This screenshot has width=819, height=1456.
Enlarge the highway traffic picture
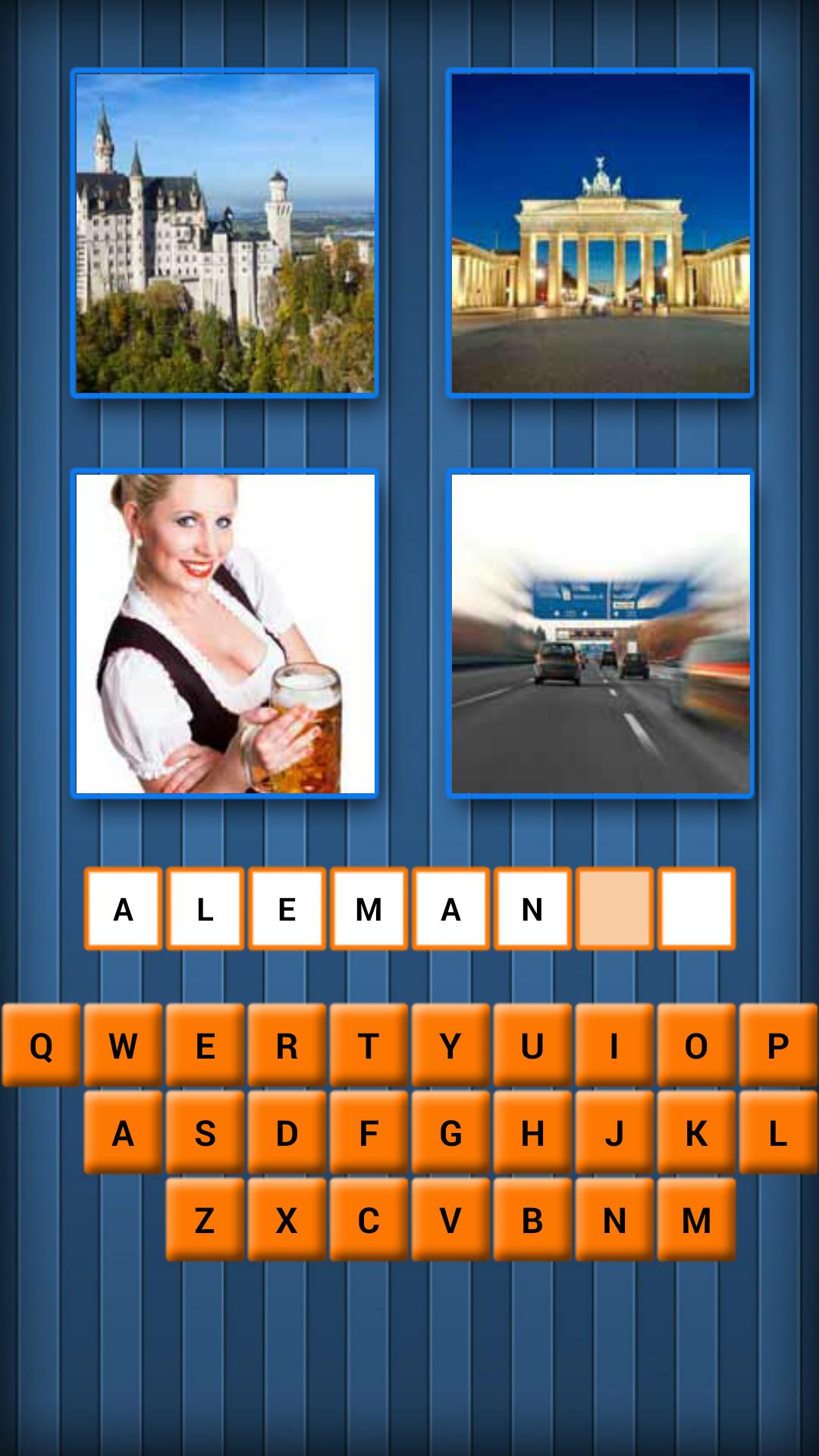pyautogui.click(x=600, y=633)
